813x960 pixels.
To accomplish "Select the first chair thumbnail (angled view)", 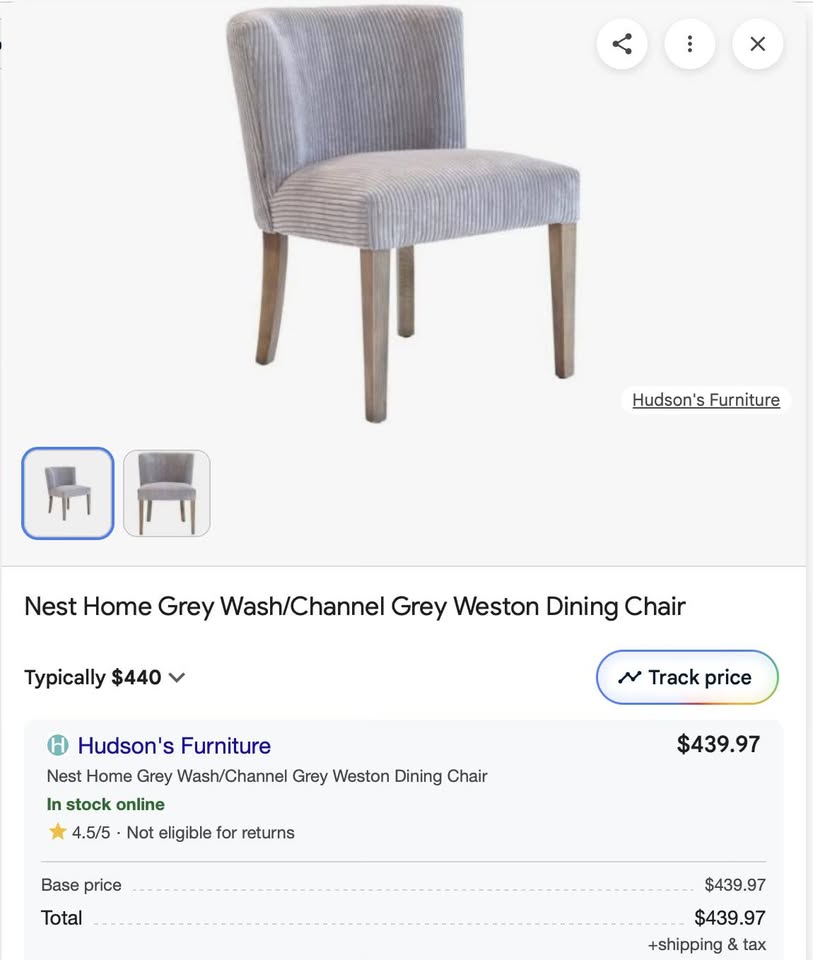I will point(68,493).
